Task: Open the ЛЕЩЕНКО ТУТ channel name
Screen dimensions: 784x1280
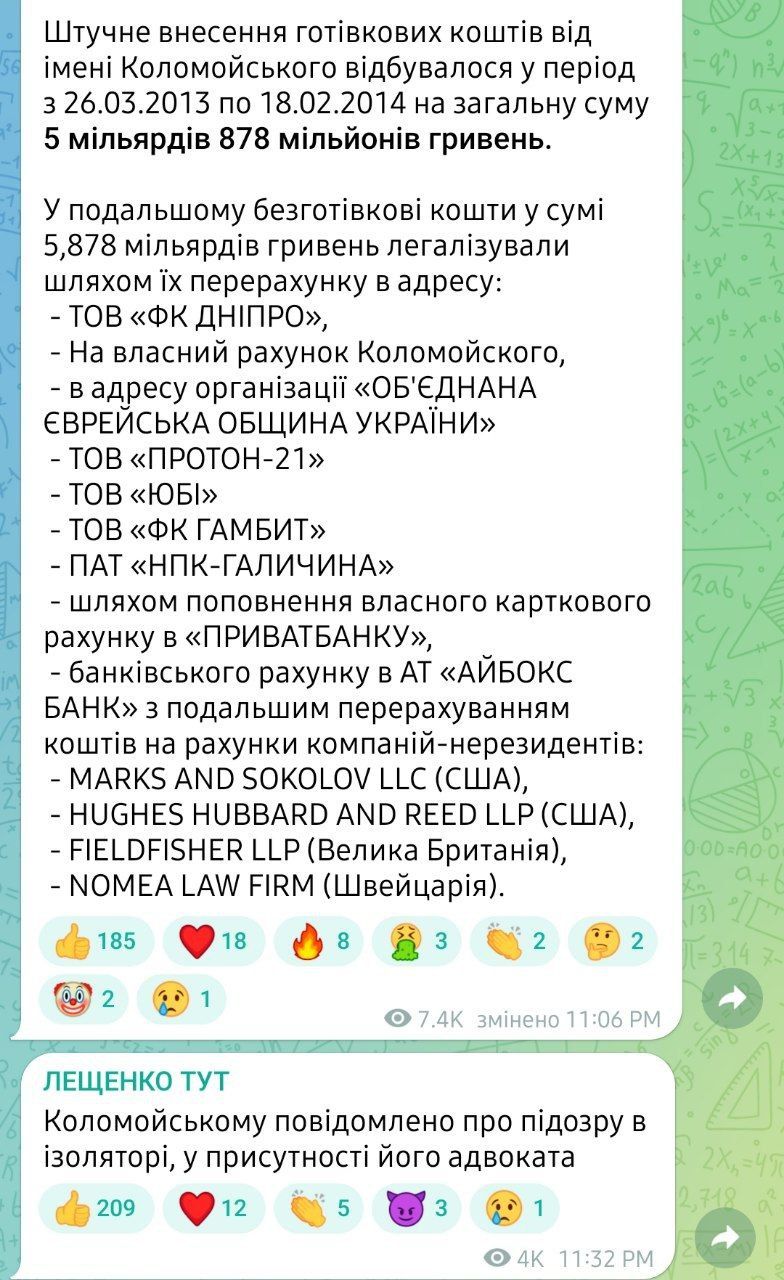Action: click(136, 1081)
